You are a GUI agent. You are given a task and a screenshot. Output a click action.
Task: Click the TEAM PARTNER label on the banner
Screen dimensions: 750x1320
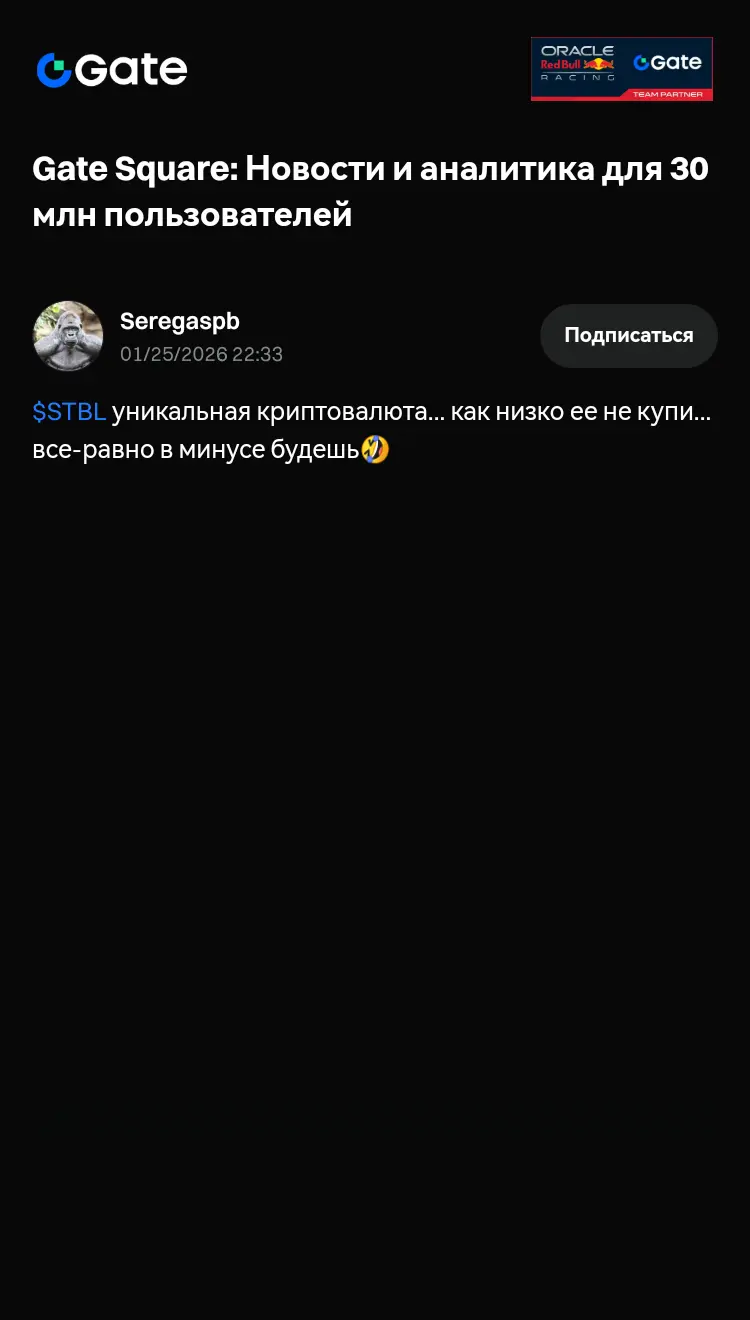(668, 94)
